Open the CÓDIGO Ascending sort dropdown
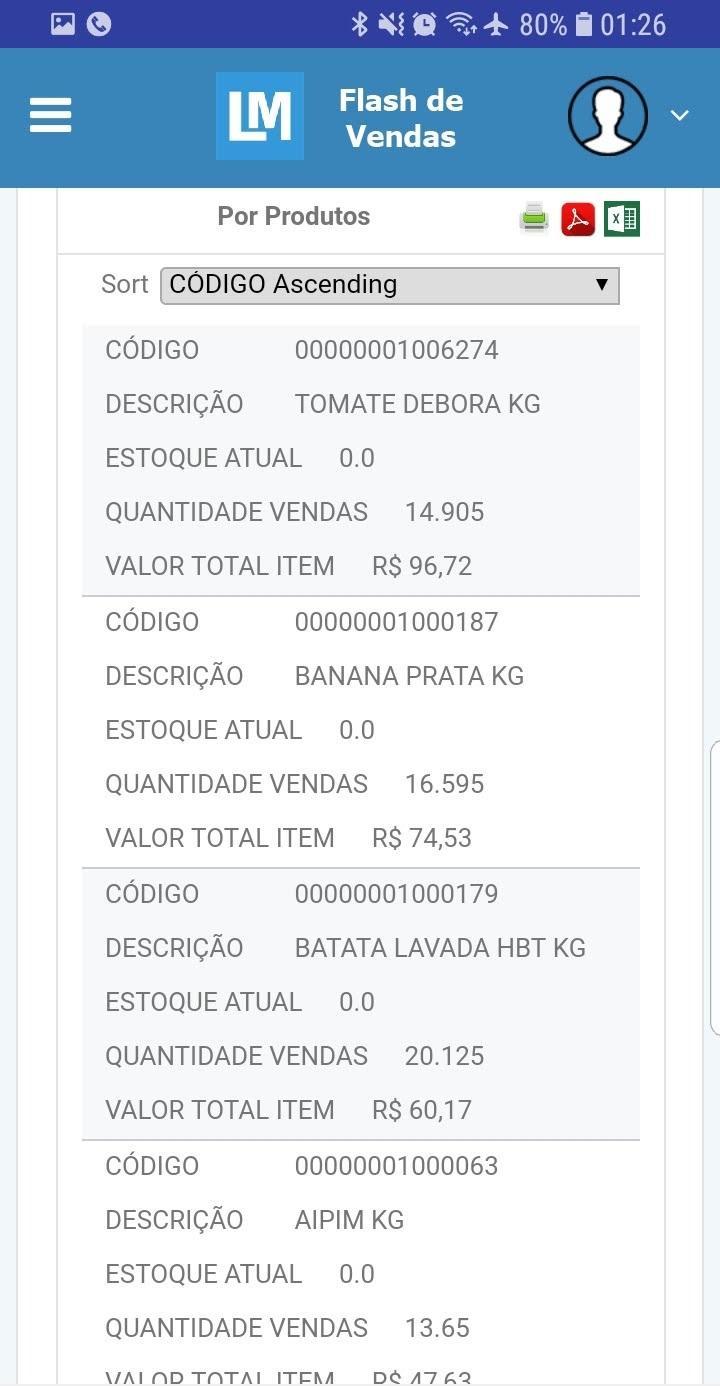This screenshot has height=1386, width=720. pos(390,285)
